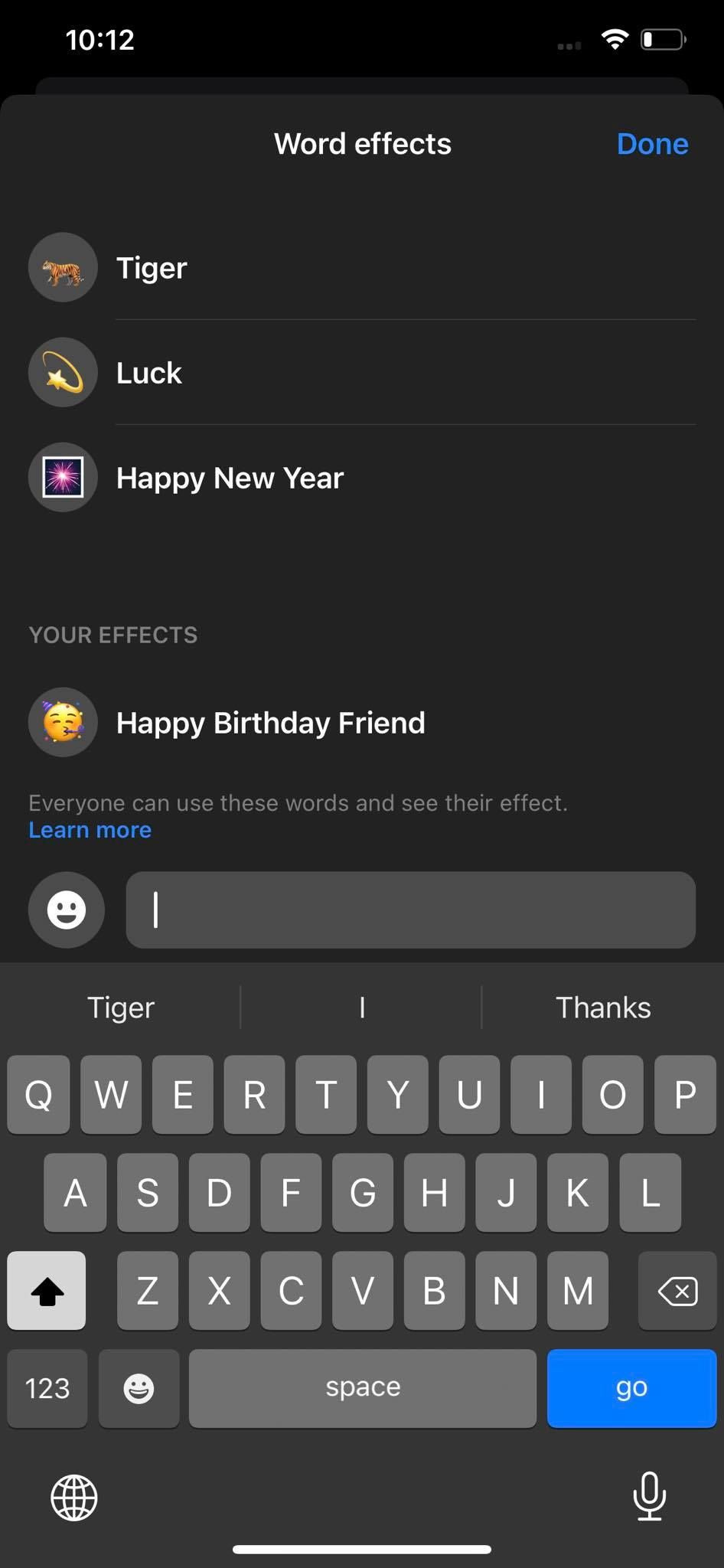The height and width of the screenshot is (1568, 724).
Task: Tap the Done button
Action: [x=652, y=144]
